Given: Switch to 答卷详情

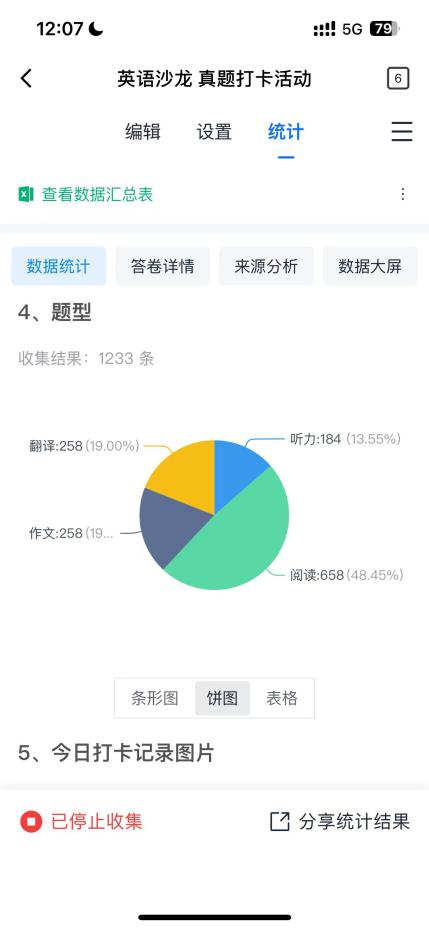Looking at the screenshot, I should click(x=162, y=266).
